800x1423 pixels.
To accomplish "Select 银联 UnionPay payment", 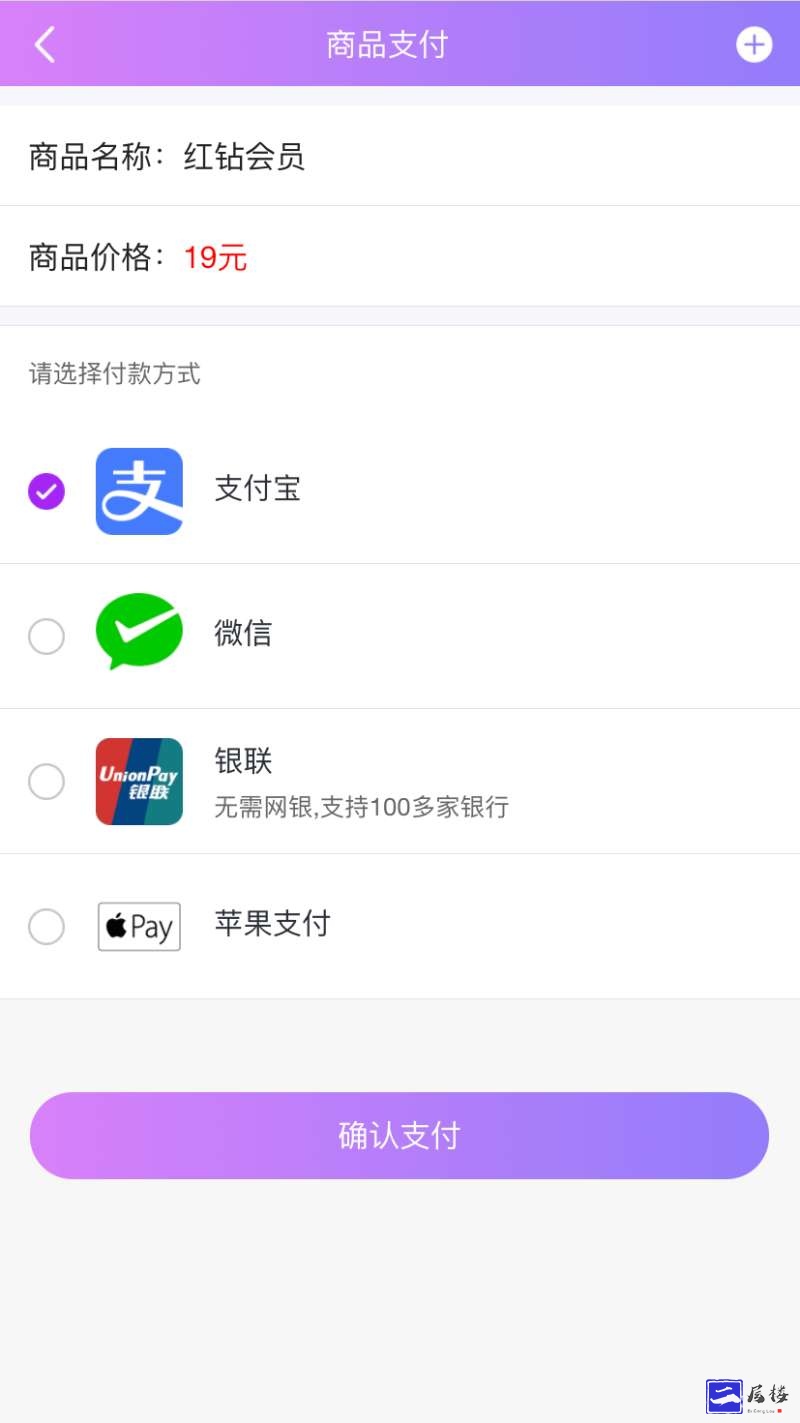I will click(400, 781).
